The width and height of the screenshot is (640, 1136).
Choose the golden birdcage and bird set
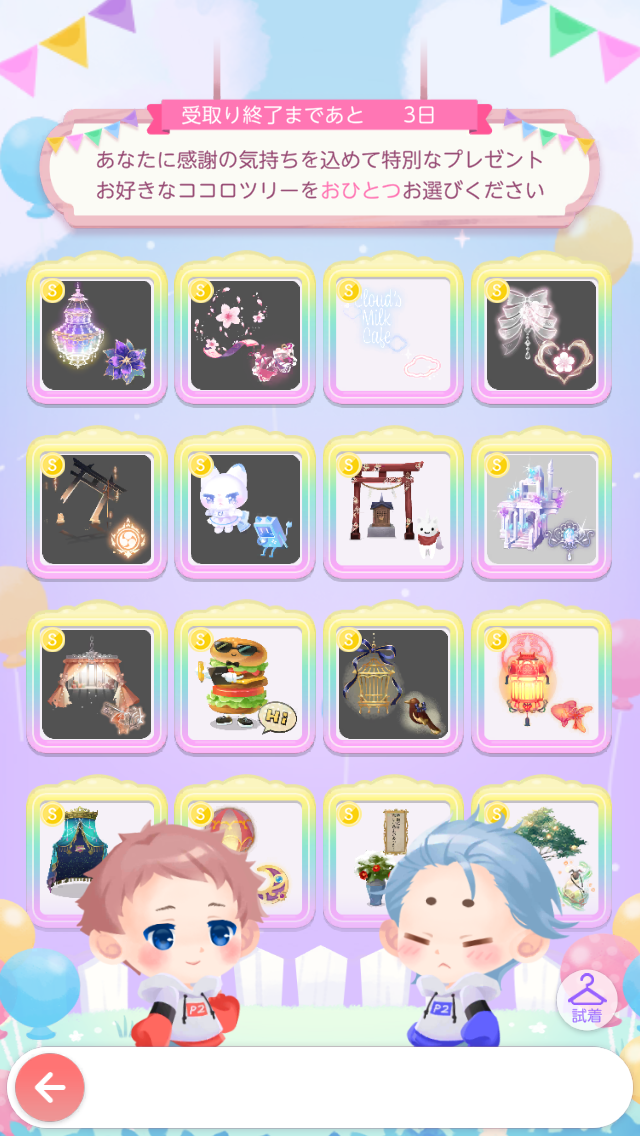pyautogui.click(x=393, y=683)
